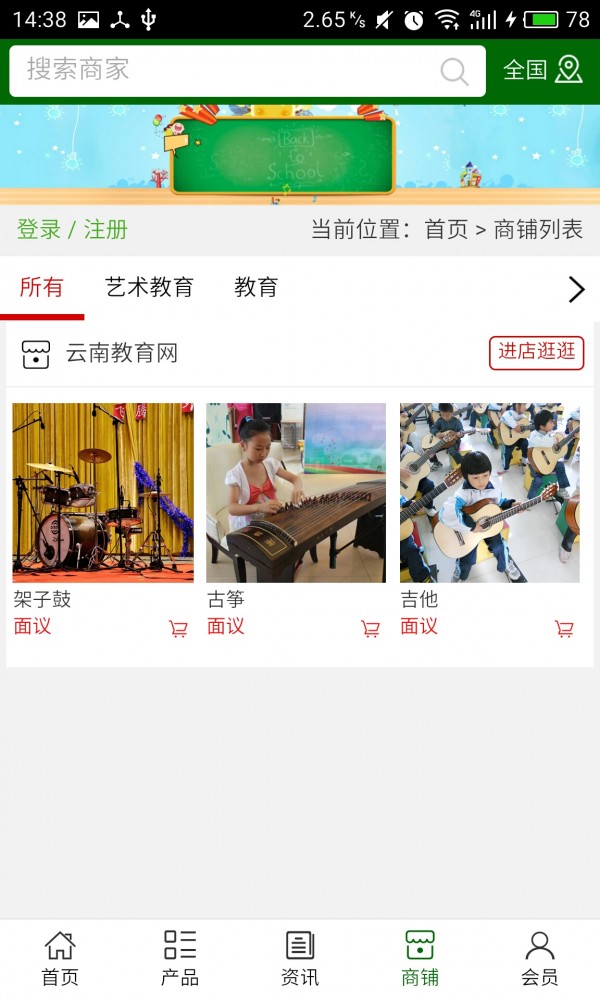The image size is (600, 1000).
Task: Select the 所有 category tab
Action: click(x=41, y=288)
